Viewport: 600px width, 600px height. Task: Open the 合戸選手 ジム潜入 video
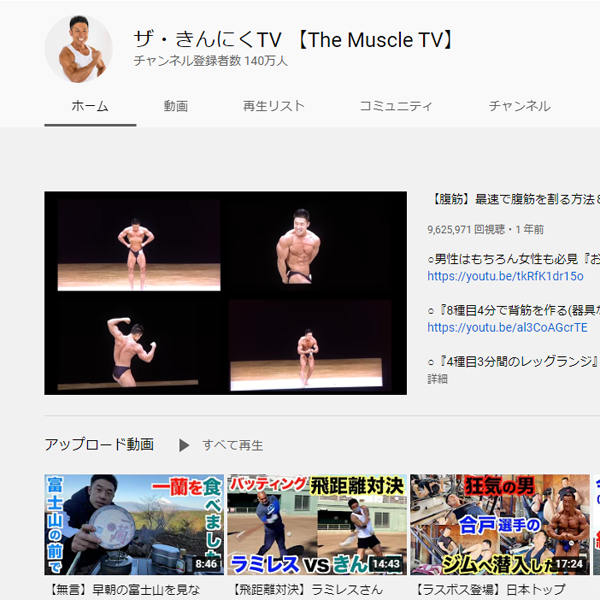point(500,524)
